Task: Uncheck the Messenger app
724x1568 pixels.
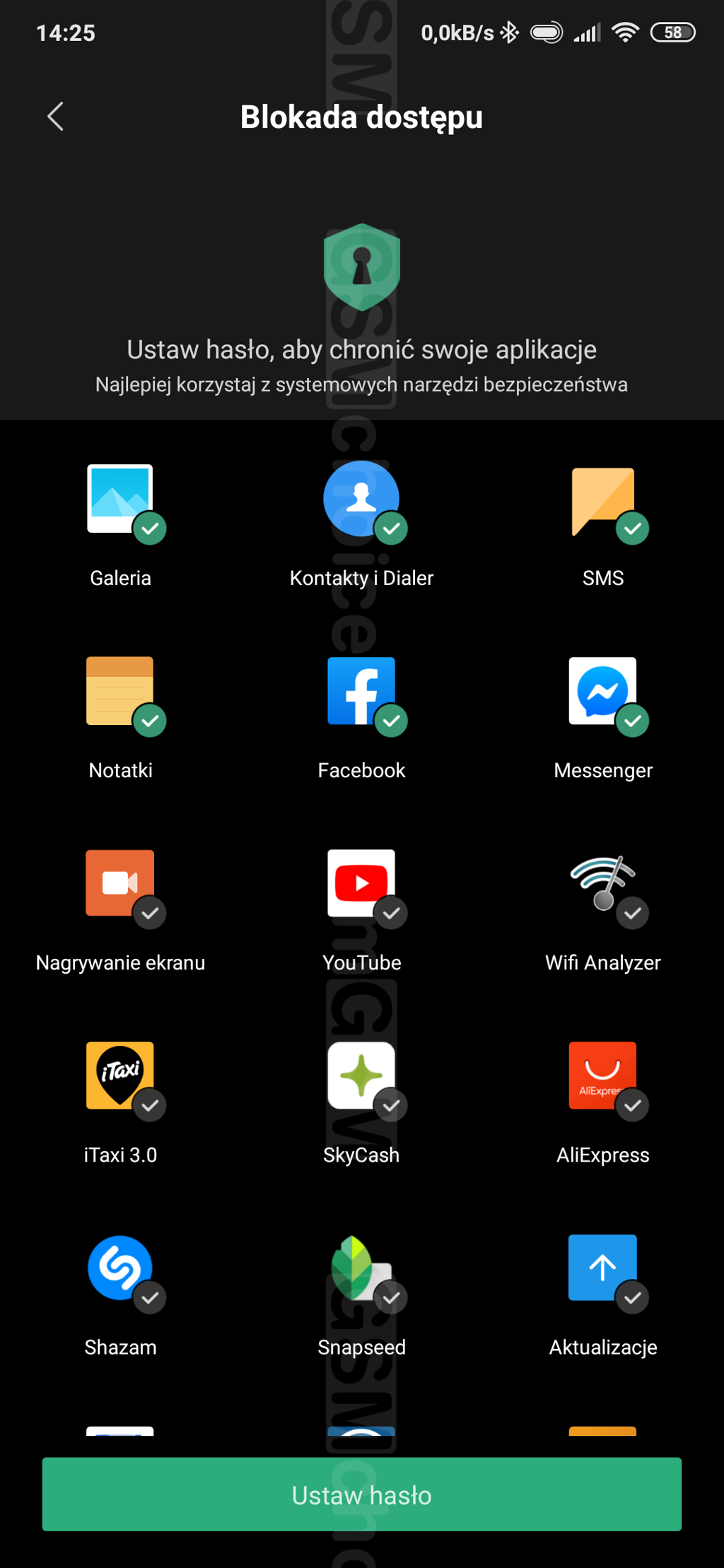Action: [603, 692]
